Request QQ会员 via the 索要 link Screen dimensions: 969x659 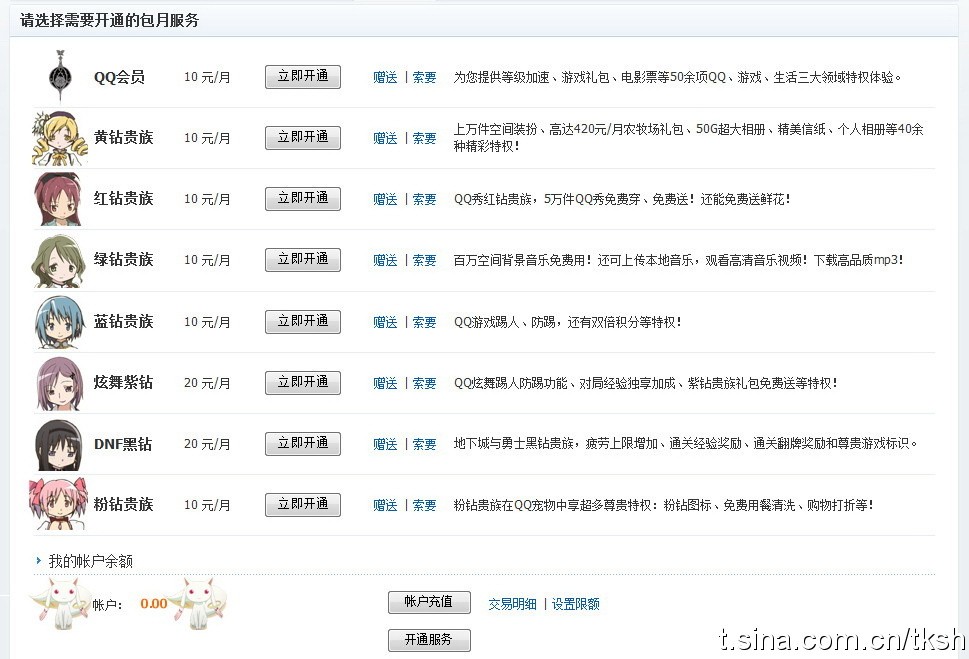[425, 78]
